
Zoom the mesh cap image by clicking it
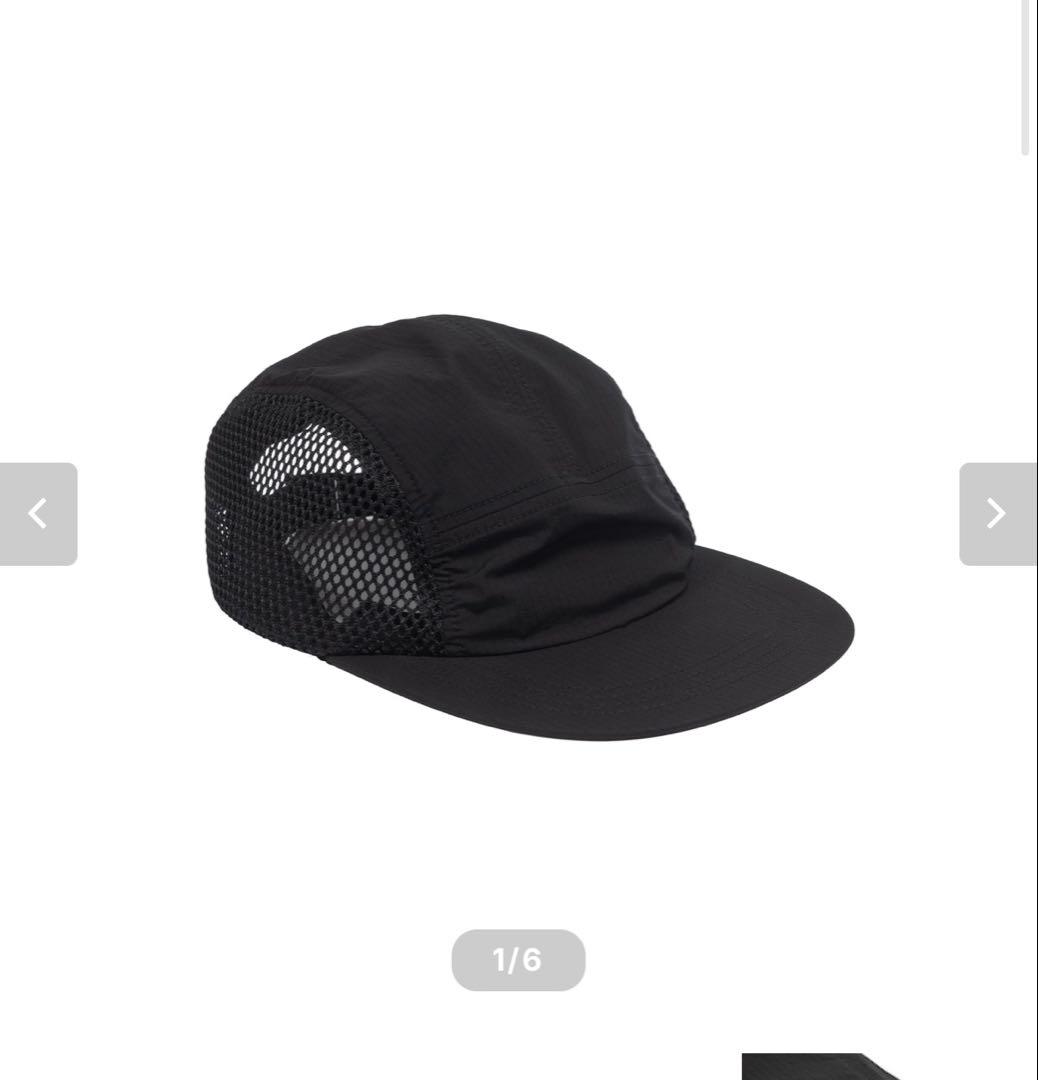click(x=518, y=520)
